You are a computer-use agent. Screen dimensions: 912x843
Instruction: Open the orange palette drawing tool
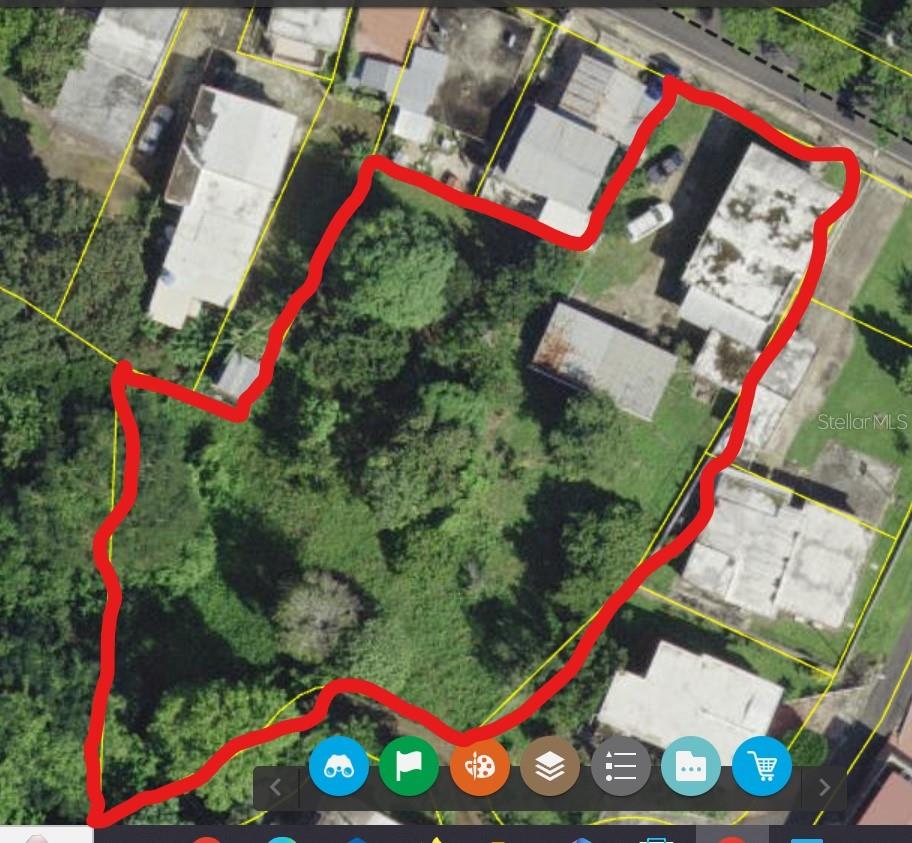point(480,767)
